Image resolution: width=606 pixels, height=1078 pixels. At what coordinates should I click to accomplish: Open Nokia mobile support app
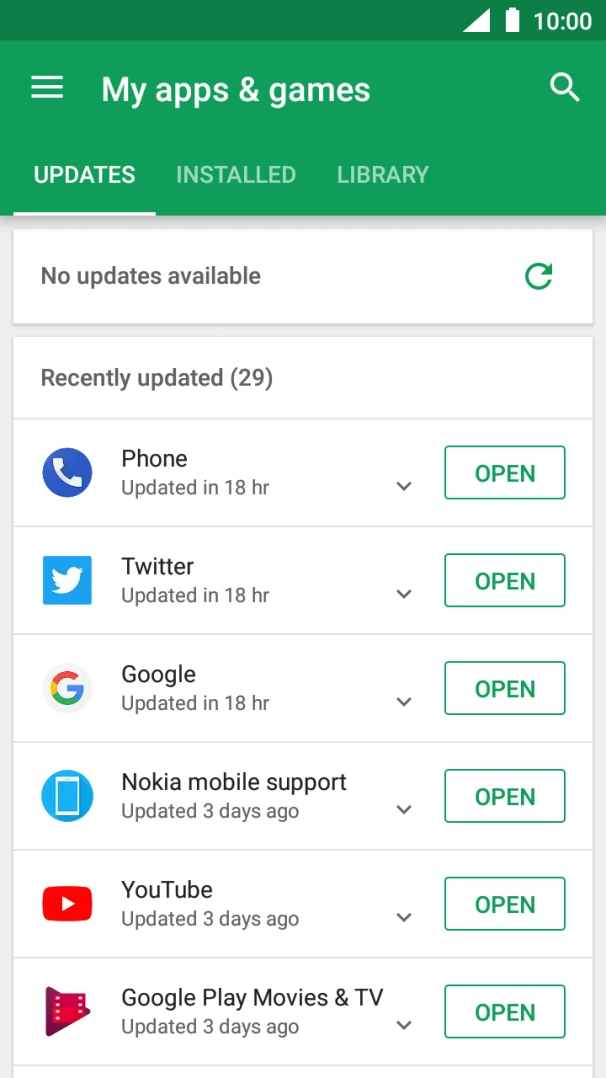[505, 796]
